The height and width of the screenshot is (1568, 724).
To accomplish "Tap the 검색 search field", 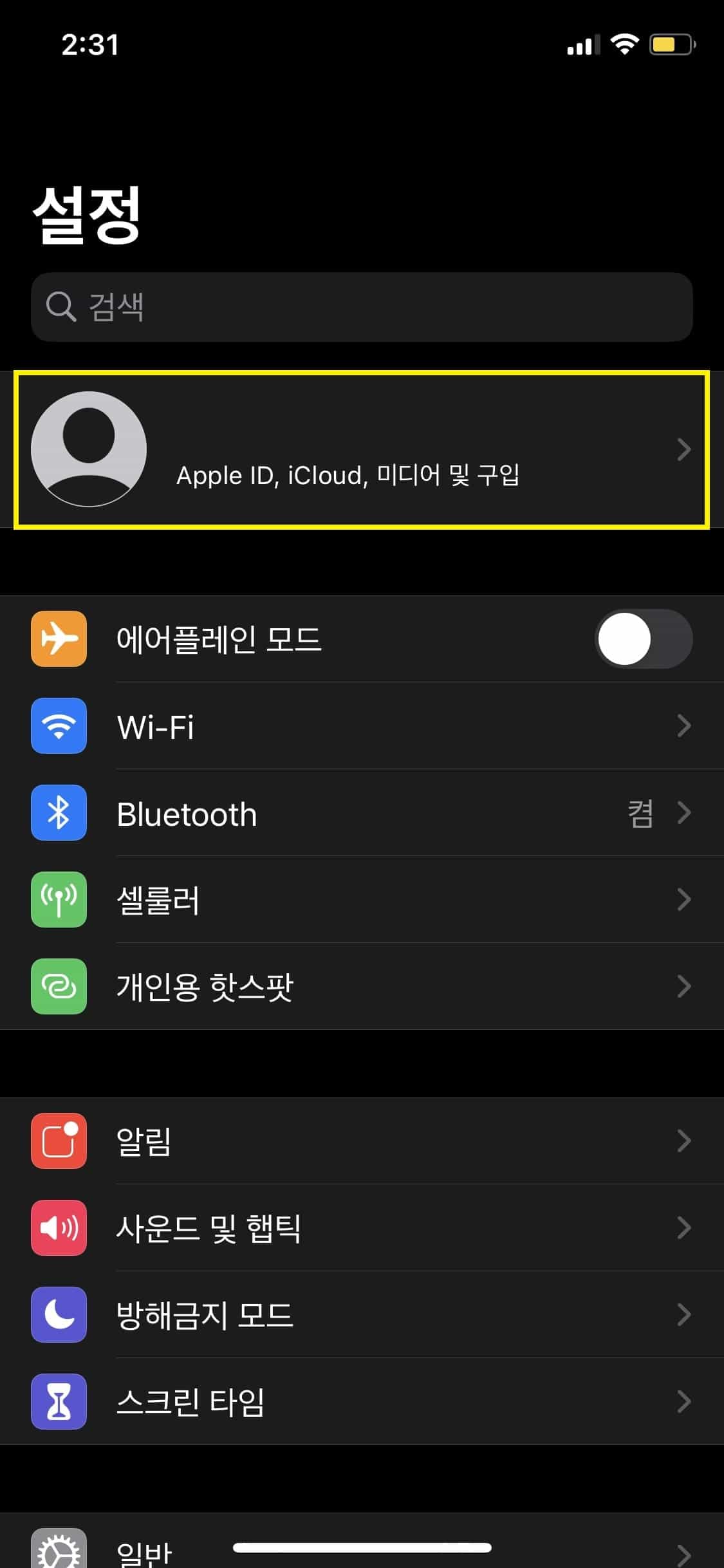I will click(x=360, y=307).
